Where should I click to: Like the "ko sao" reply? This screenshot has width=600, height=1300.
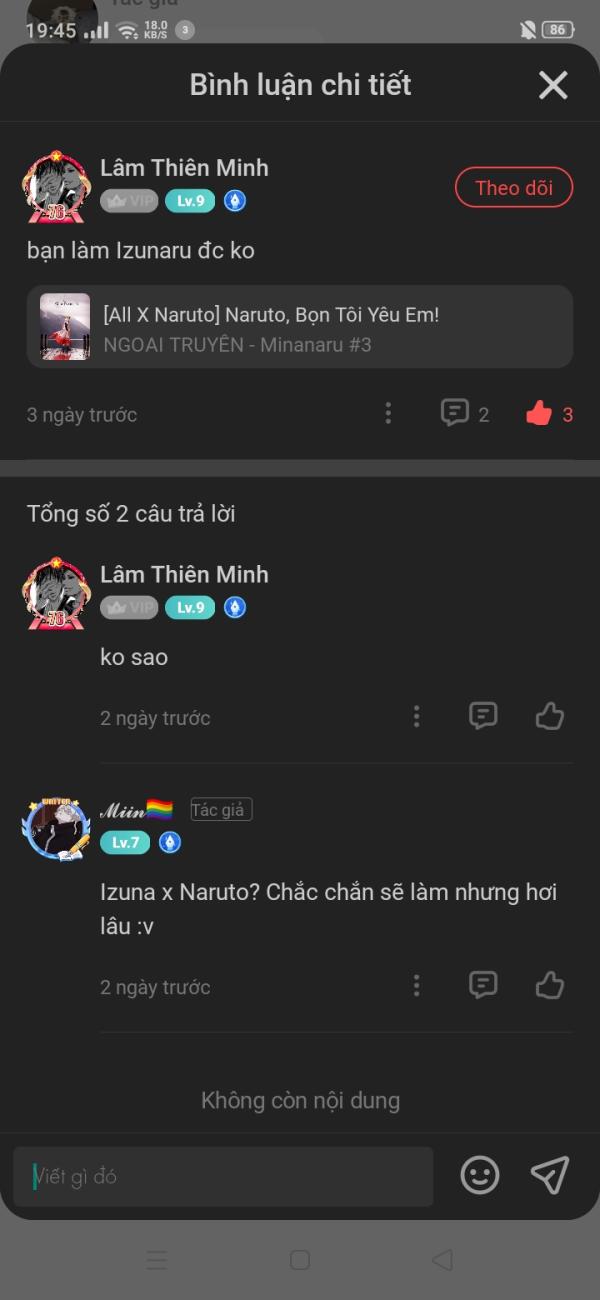coord(550,716)
